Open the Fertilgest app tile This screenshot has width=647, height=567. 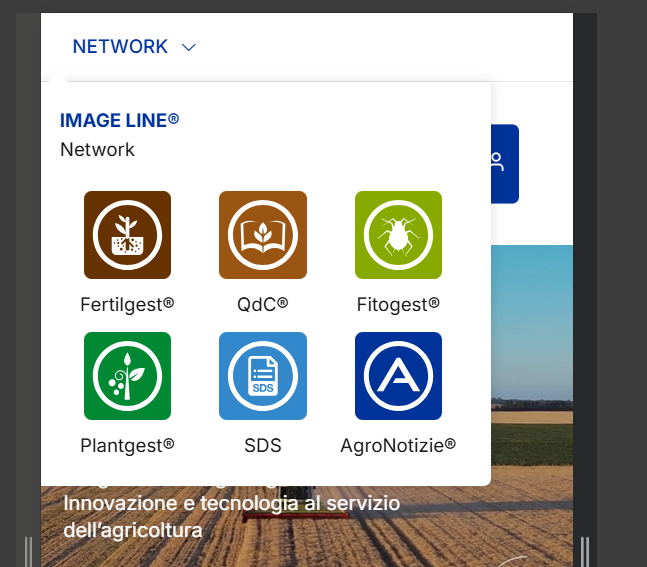tap(127, 235)
